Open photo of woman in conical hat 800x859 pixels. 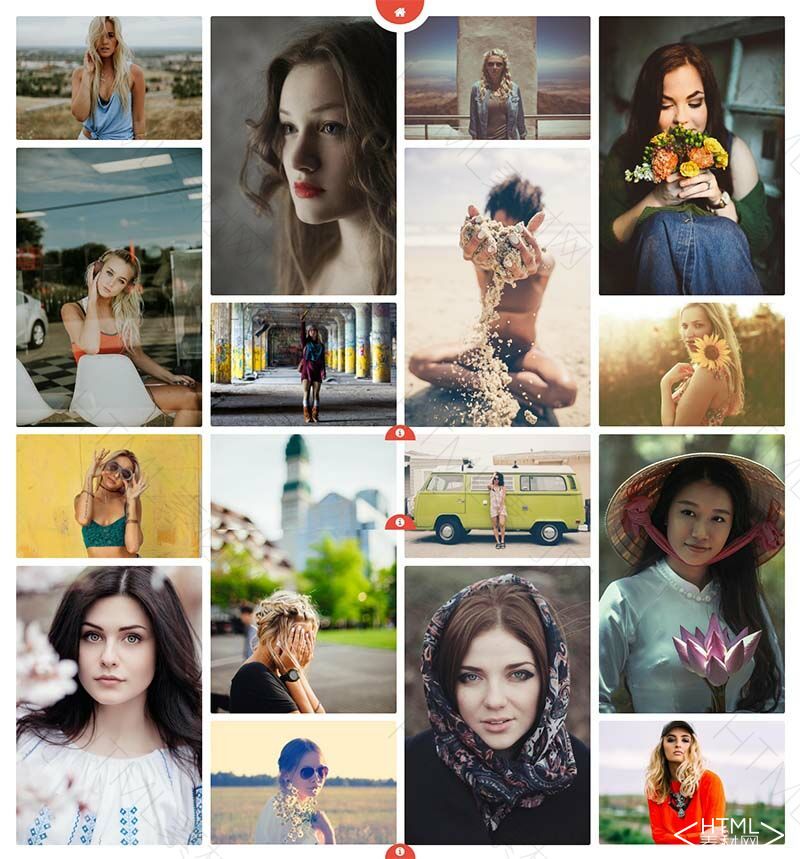pos(691,573)
